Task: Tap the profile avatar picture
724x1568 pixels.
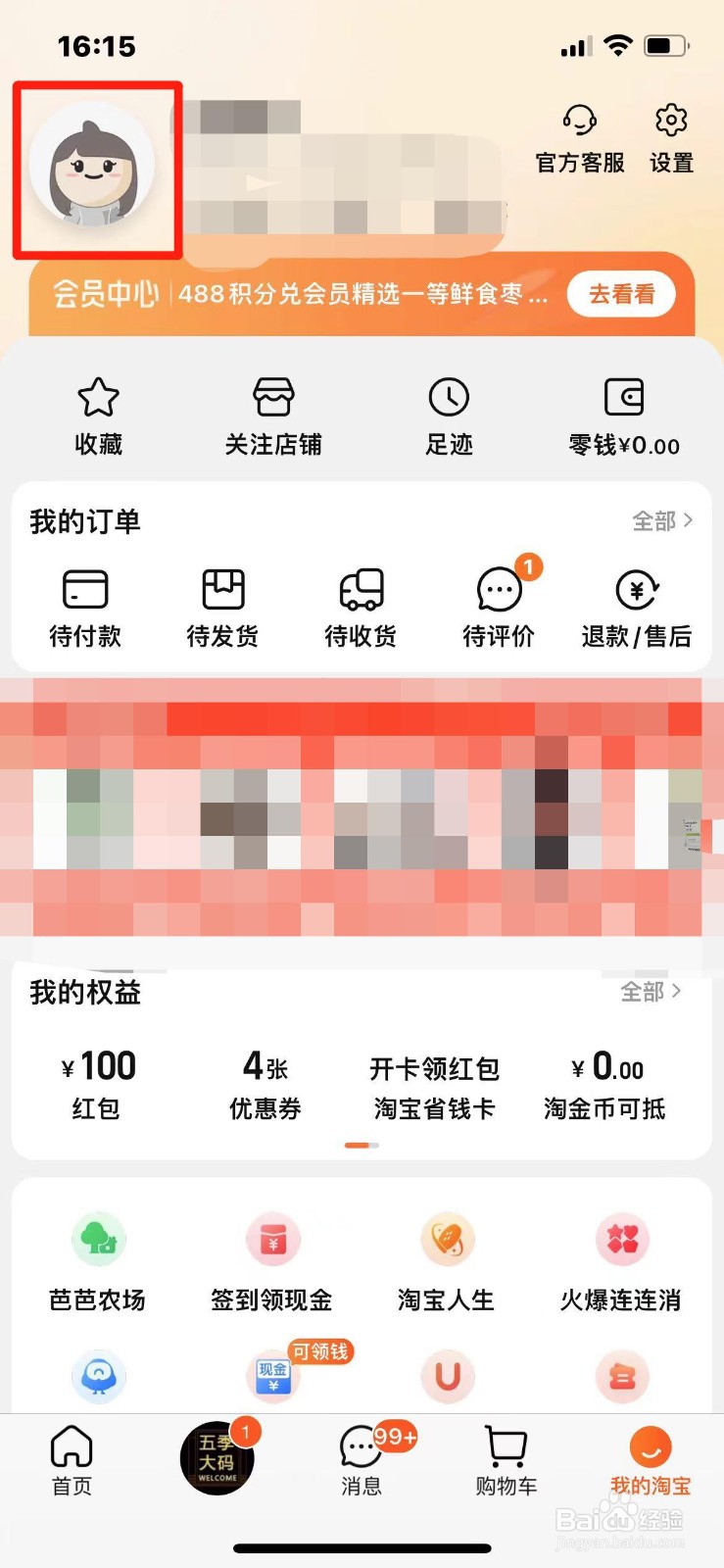Action: click(x=95, y=167)
